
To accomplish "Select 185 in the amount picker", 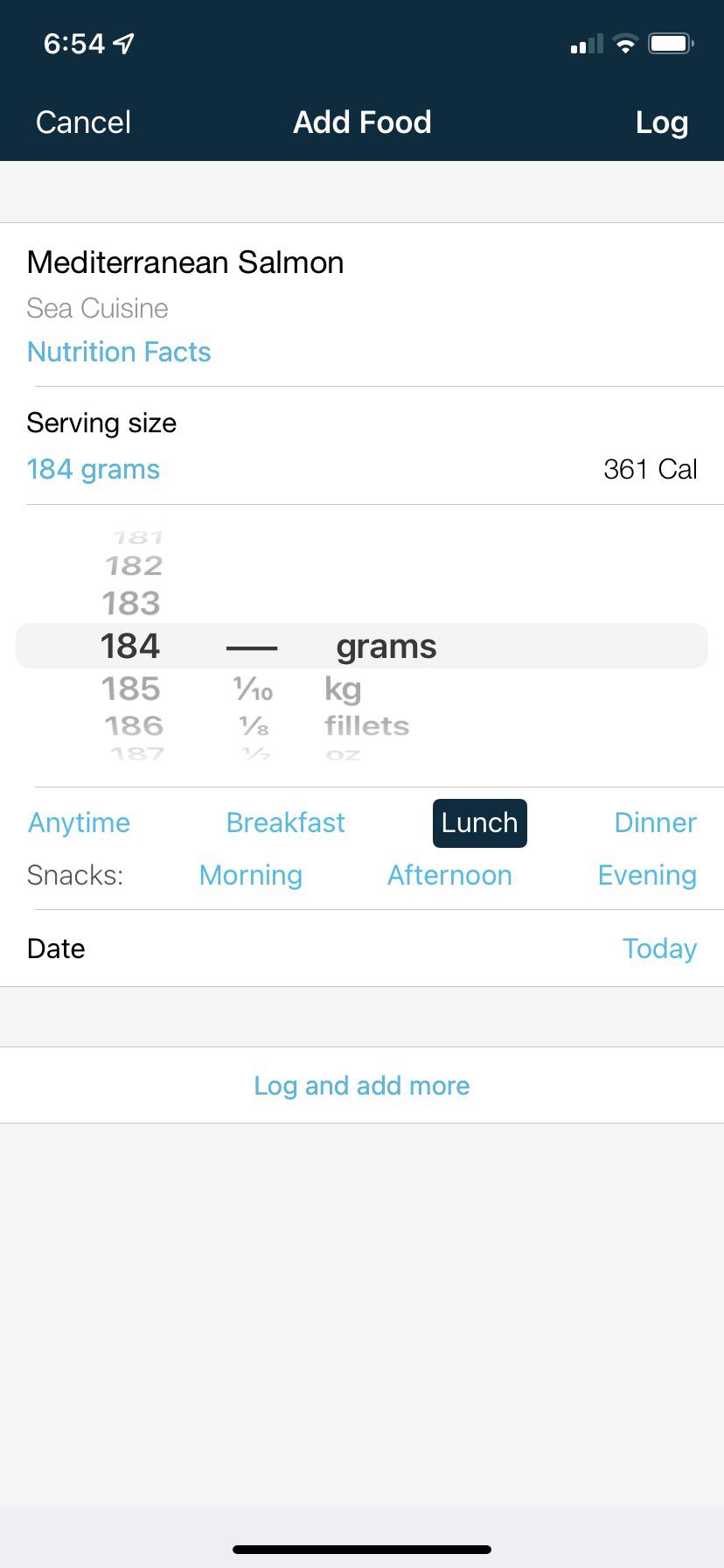I will (131, 689).
